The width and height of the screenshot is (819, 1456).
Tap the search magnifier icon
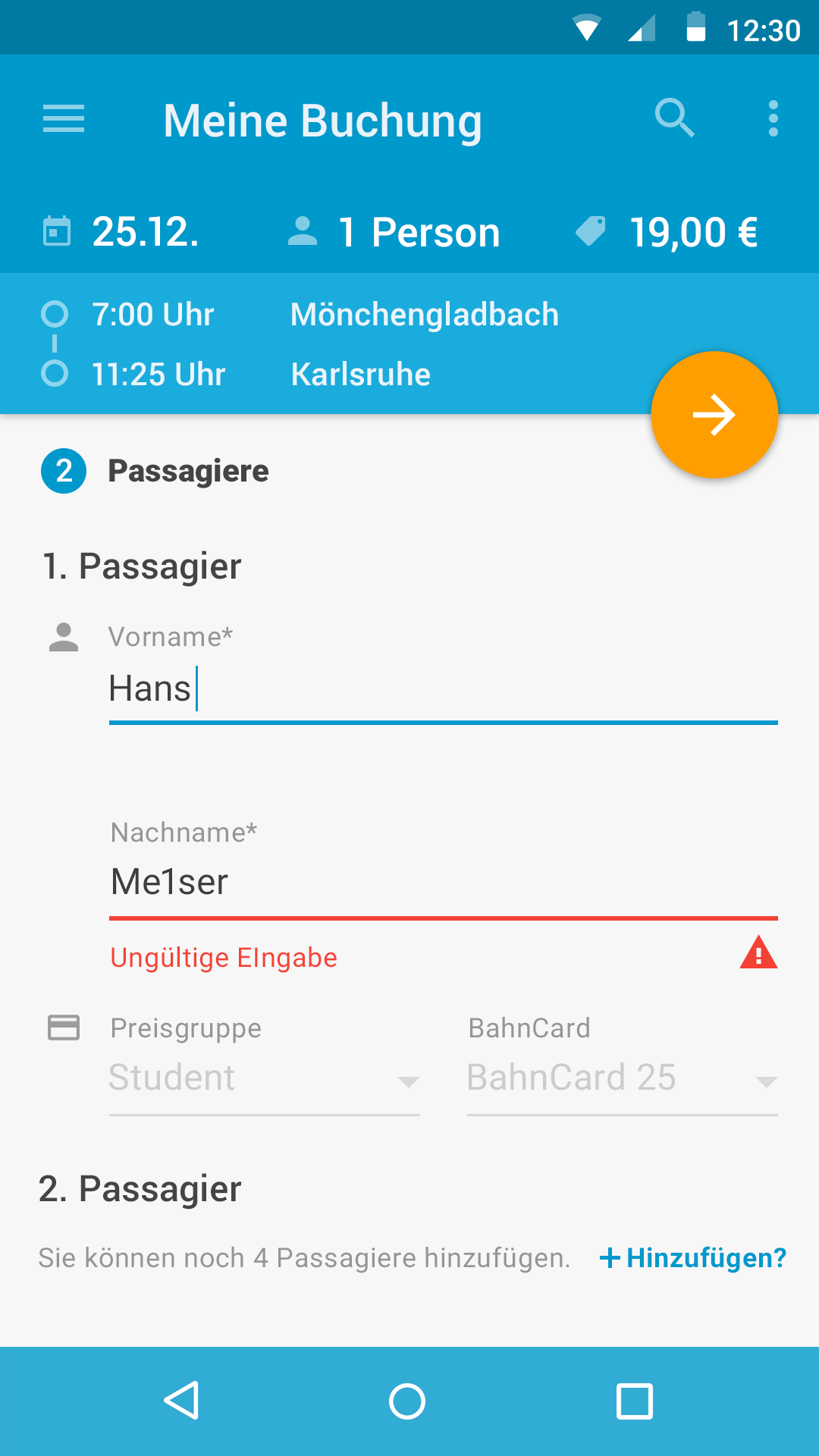(674, 118)
